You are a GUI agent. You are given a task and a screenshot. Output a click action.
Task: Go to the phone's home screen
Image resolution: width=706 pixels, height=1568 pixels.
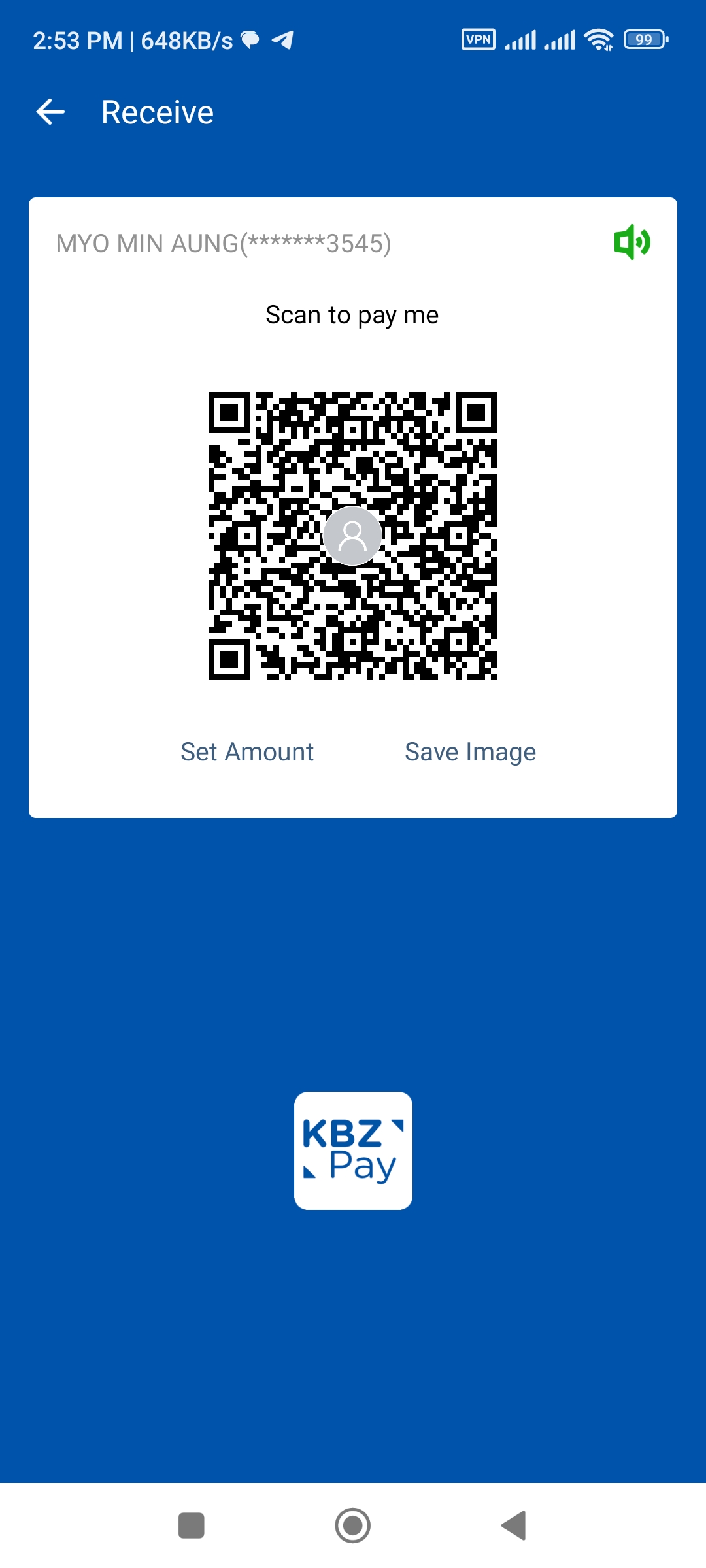(x=353, y=1526)
